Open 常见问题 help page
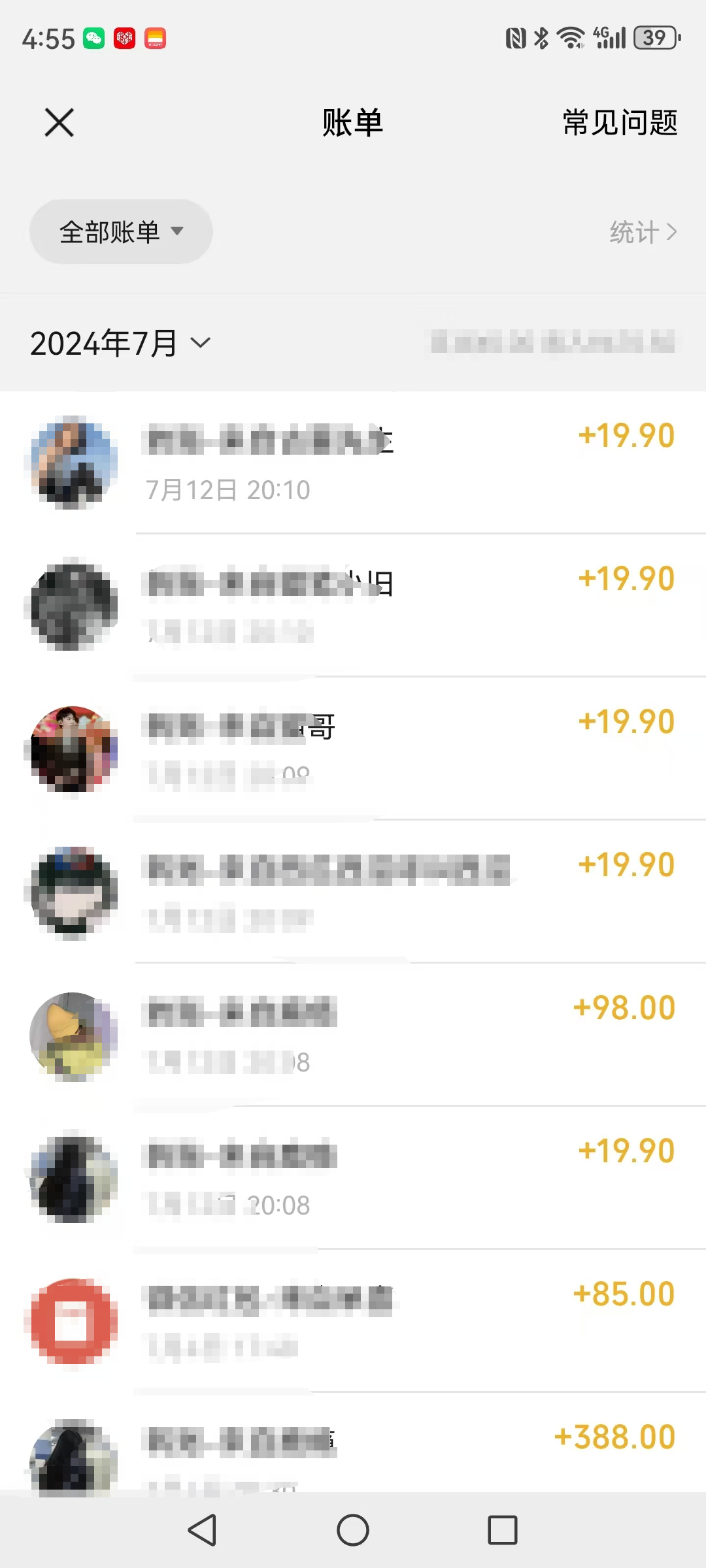 (x=620, y=122)
